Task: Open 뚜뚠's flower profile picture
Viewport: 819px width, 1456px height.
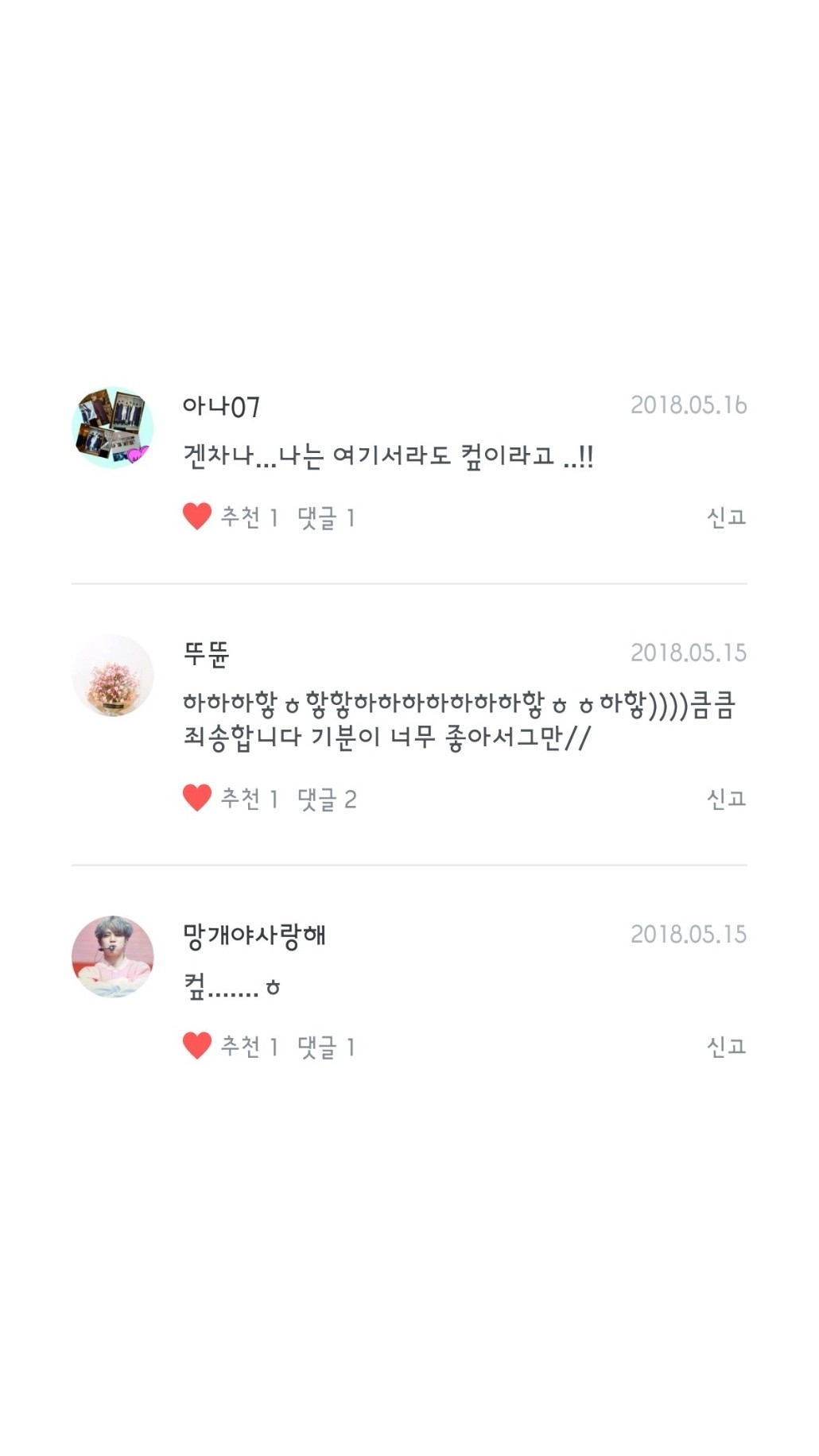Action: (113, 676)
